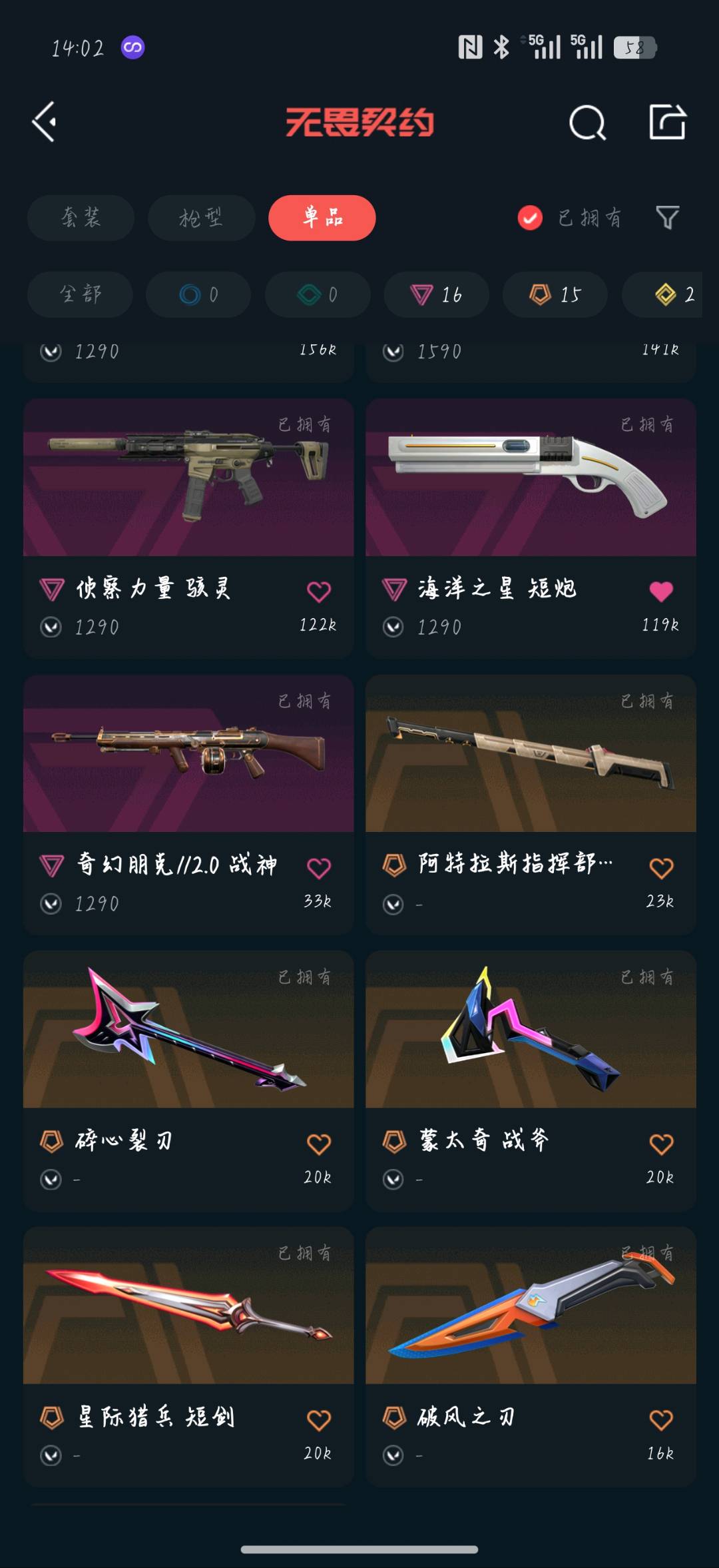Open the 阿特拉斯指挥部 skin card
The width and height of the screenshot is (719, 1568).
[x=531, y=805]
